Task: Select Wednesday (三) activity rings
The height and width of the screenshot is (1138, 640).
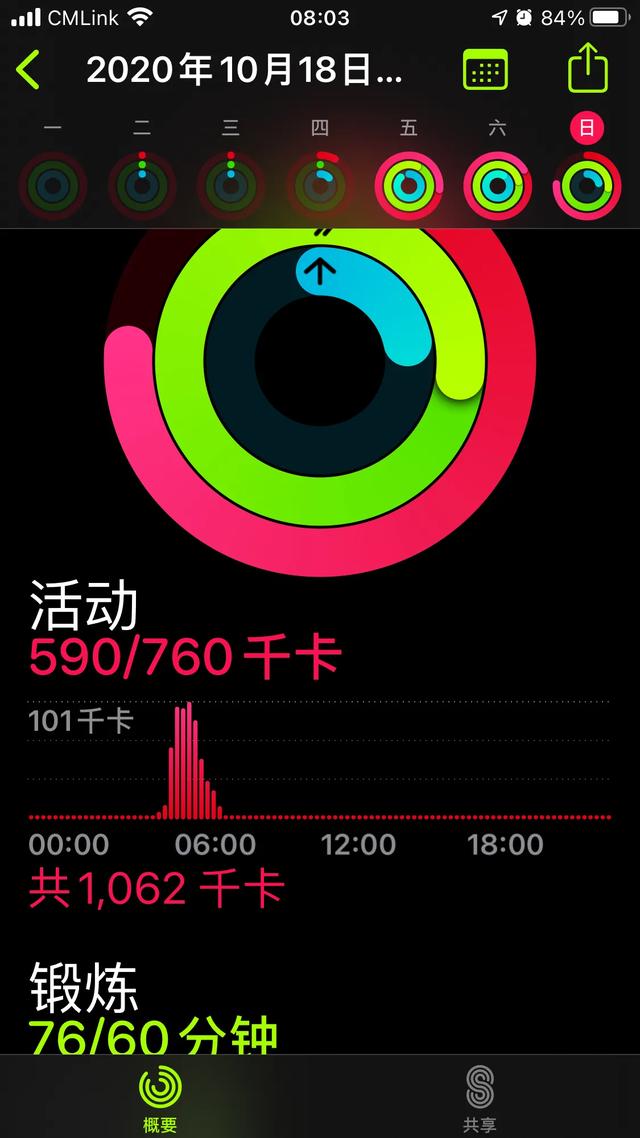Action: coord(231,185)
